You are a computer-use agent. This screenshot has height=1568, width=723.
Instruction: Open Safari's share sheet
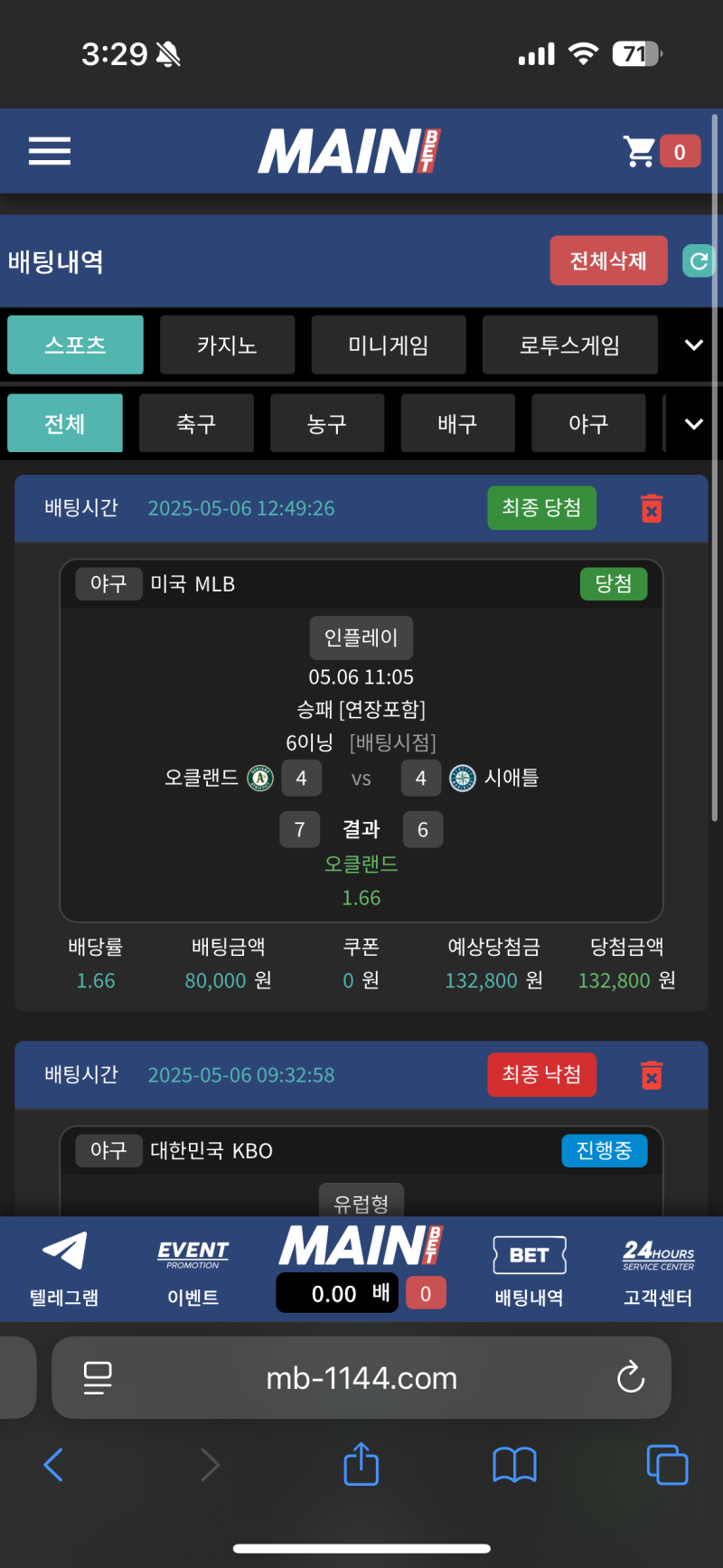(361, 1464)
